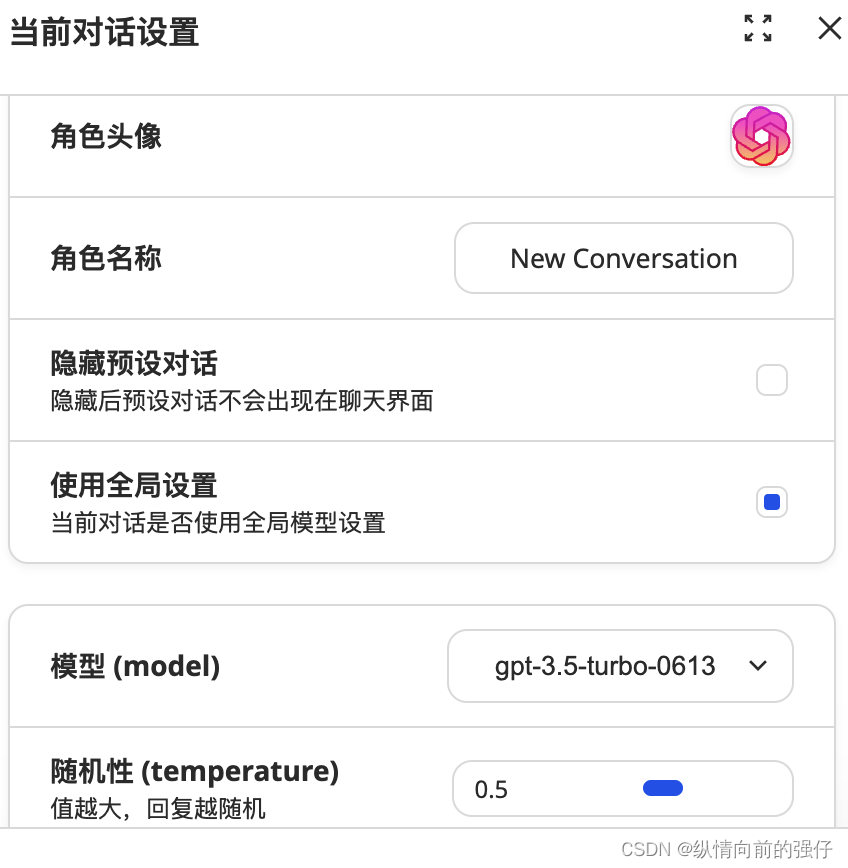Close the current conversation settings dialog

[x=829, y=28]
